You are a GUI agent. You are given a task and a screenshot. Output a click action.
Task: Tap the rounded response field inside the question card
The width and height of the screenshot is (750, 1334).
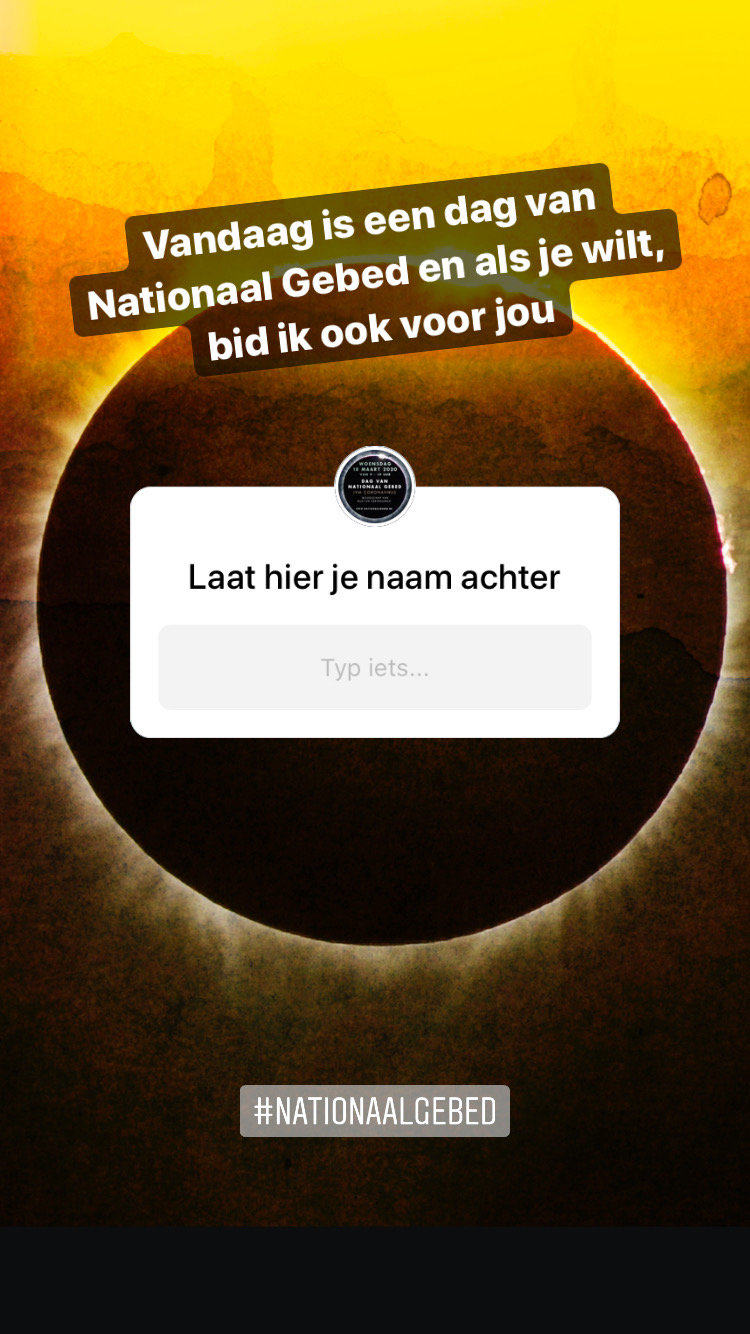coord(374,667)
